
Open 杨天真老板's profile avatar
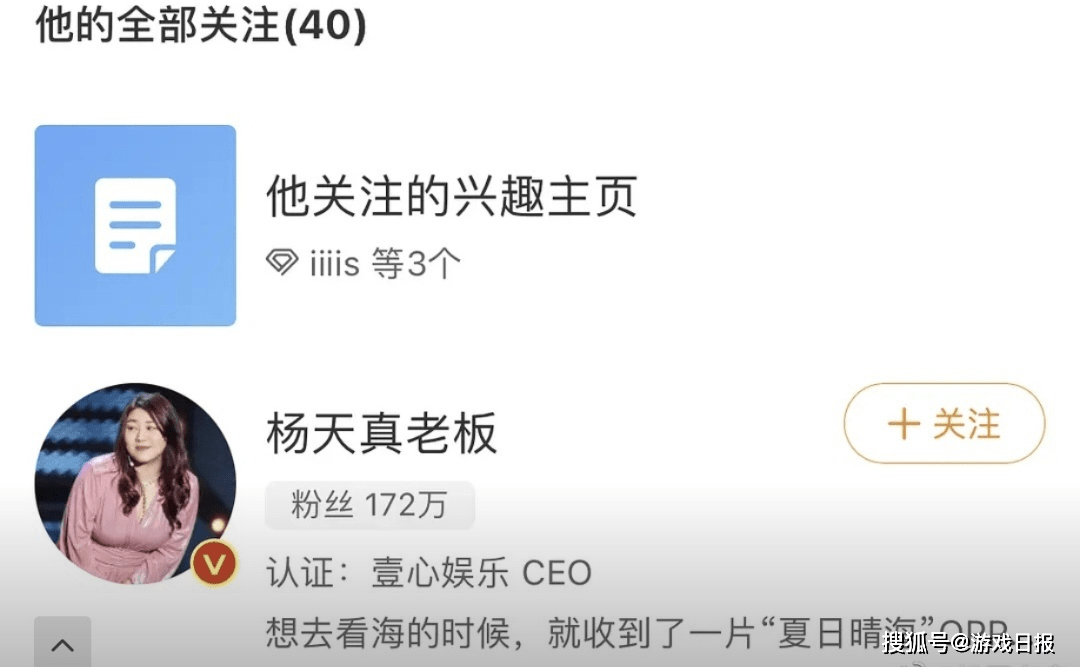pos(135,484)
